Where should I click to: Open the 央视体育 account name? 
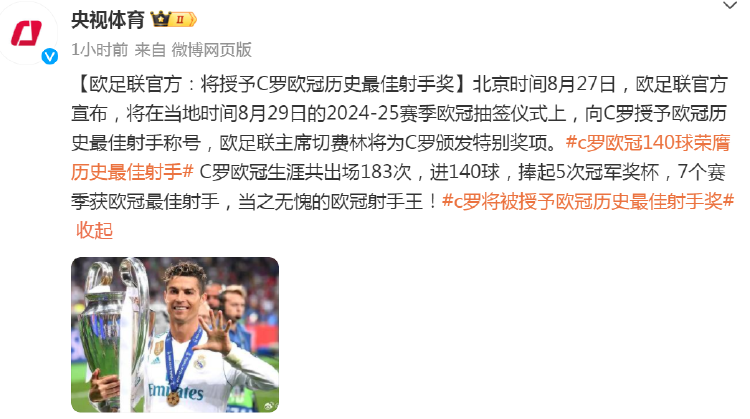[x=108, y=19]
